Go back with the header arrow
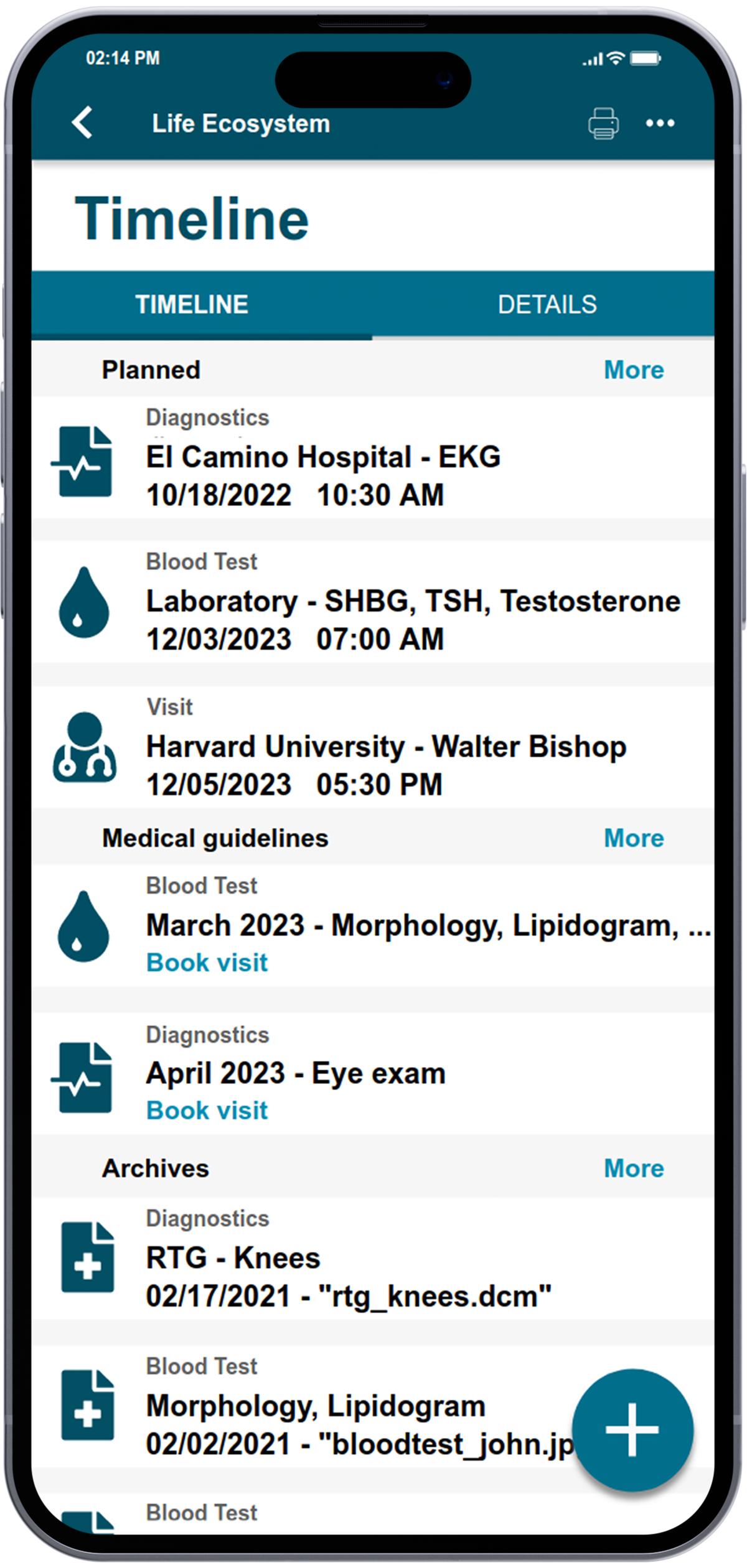The height and width of the screenshot is (1568, 747). [83, 122]
